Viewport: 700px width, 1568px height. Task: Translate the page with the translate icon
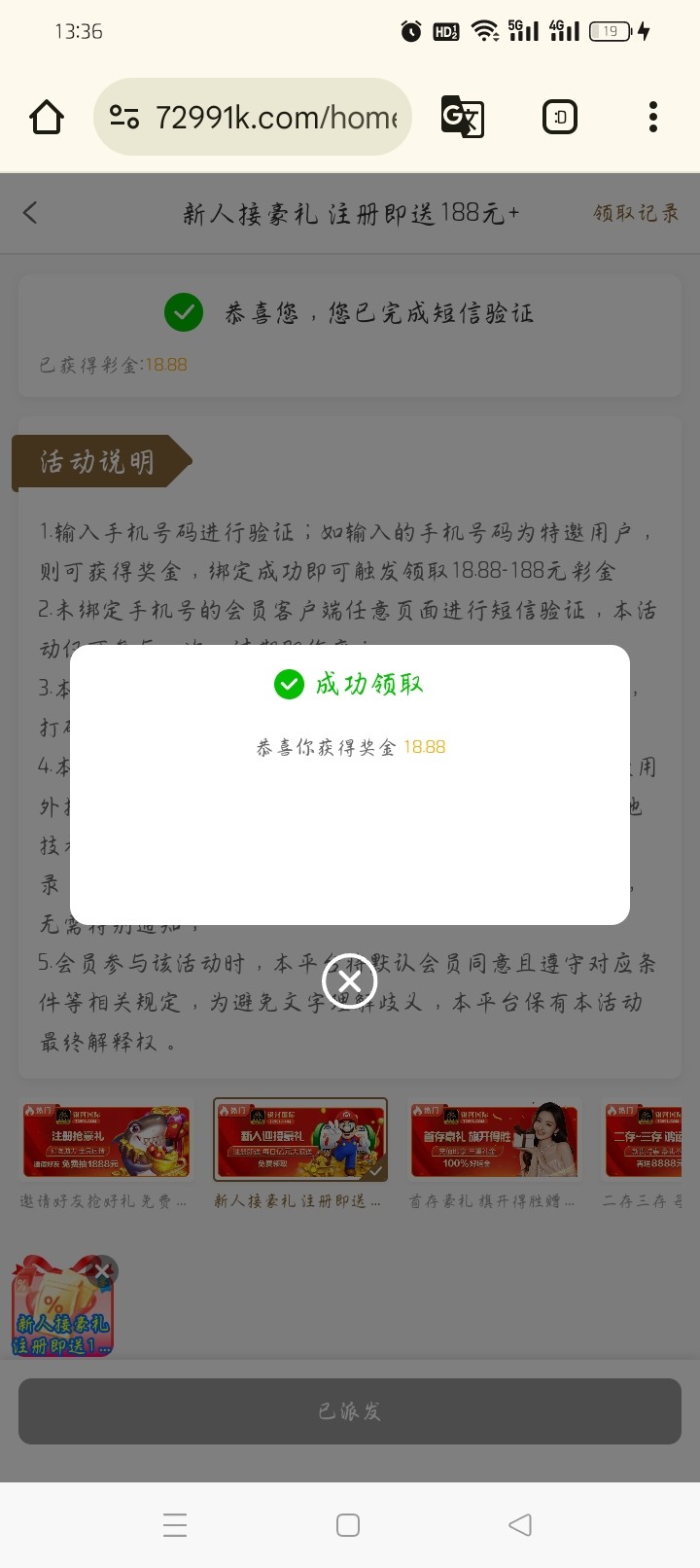pos(463,118)
